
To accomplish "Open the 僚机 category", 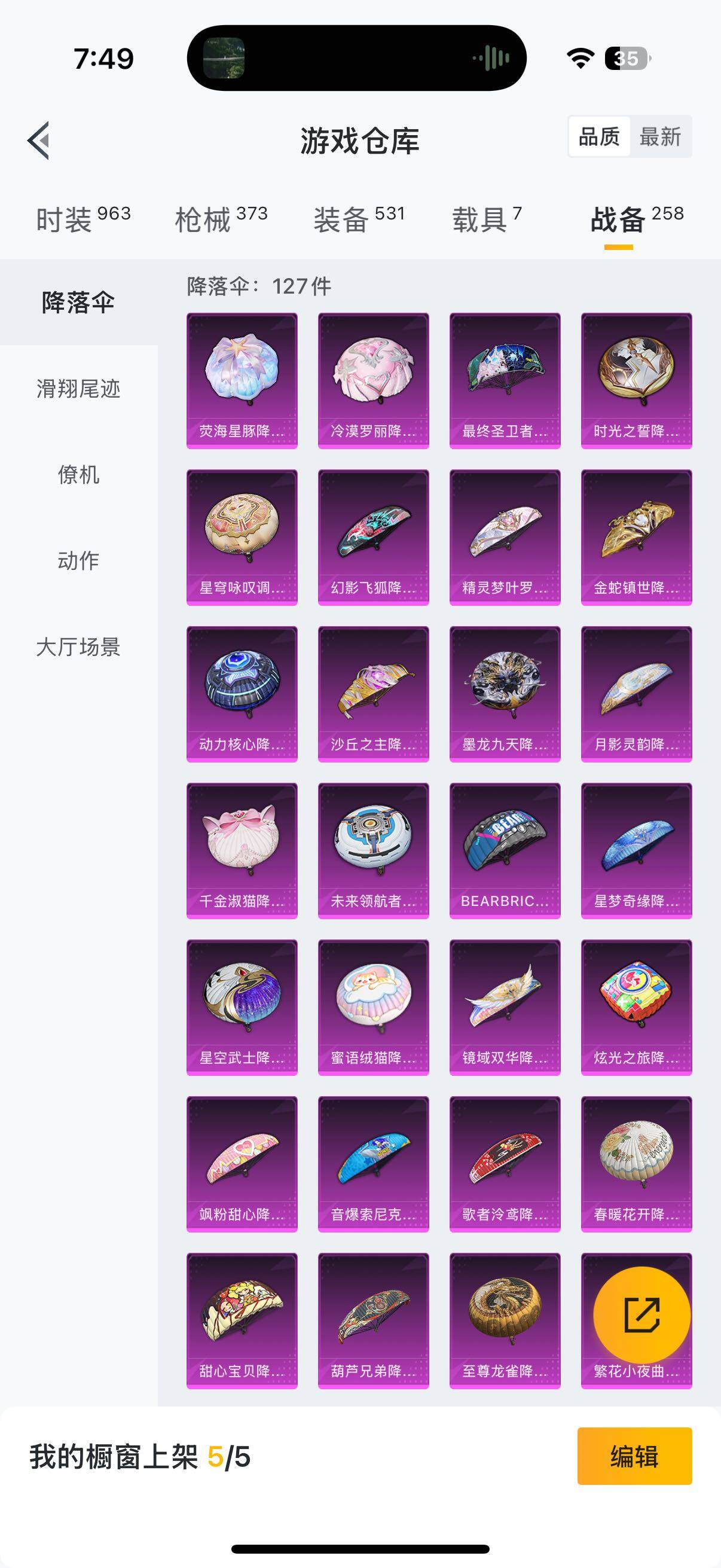I will pyautogui.click(x=78, y=475).
